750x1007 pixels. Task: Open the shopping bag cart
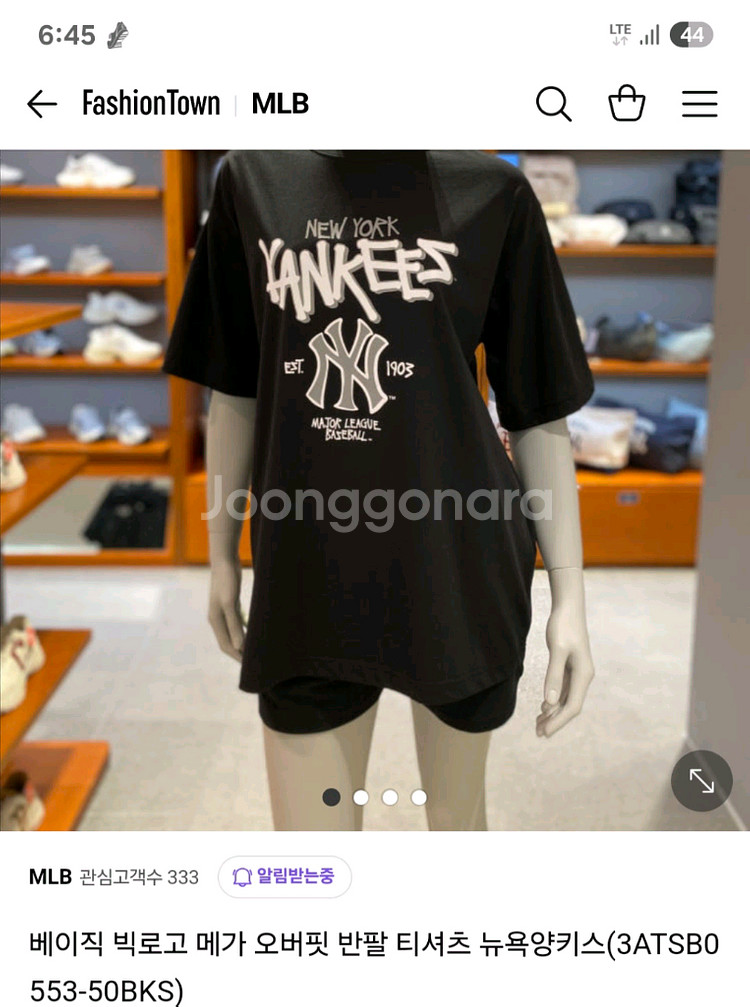pos(627,104)
